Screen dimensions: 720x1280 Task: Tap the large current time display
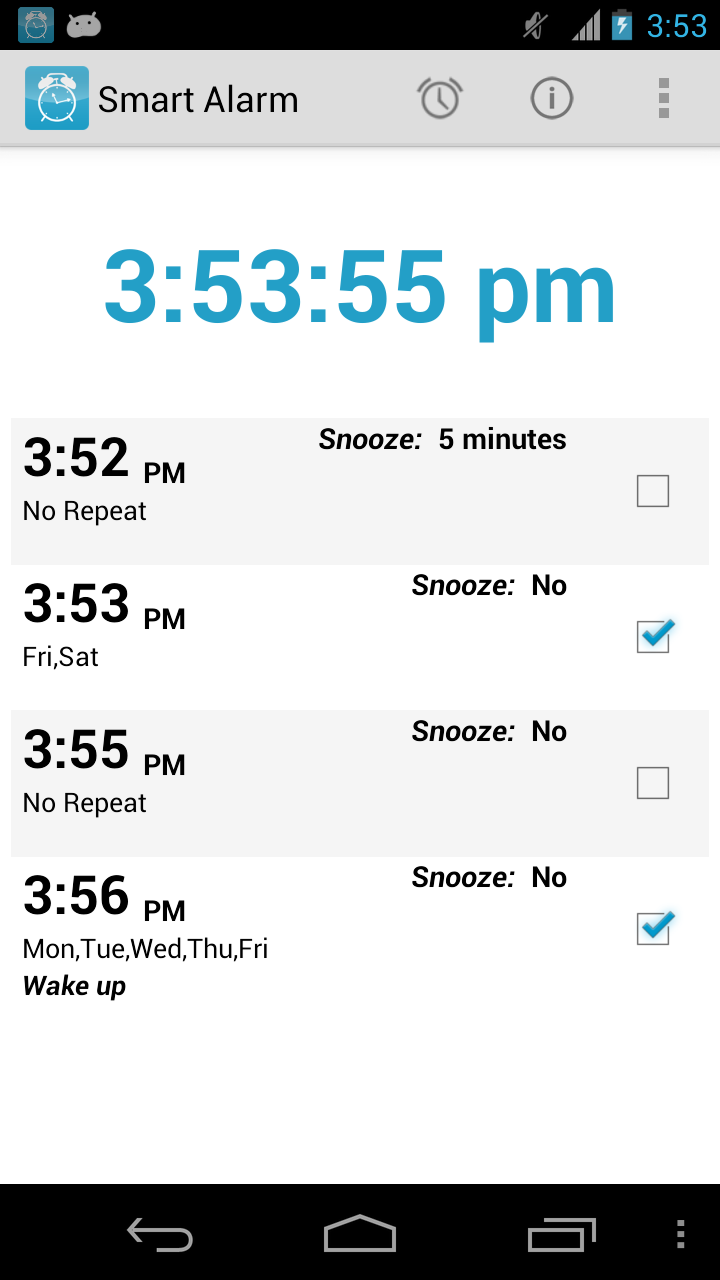click(x=360, y=287)
